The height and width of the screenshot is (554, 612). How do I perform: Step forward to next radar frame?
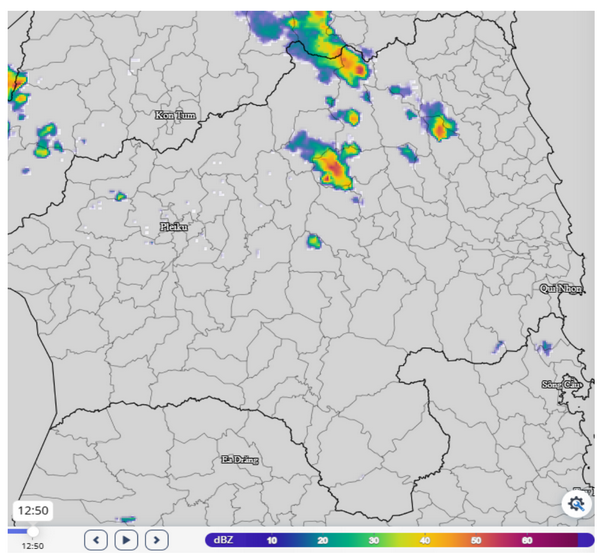[156, 540]
